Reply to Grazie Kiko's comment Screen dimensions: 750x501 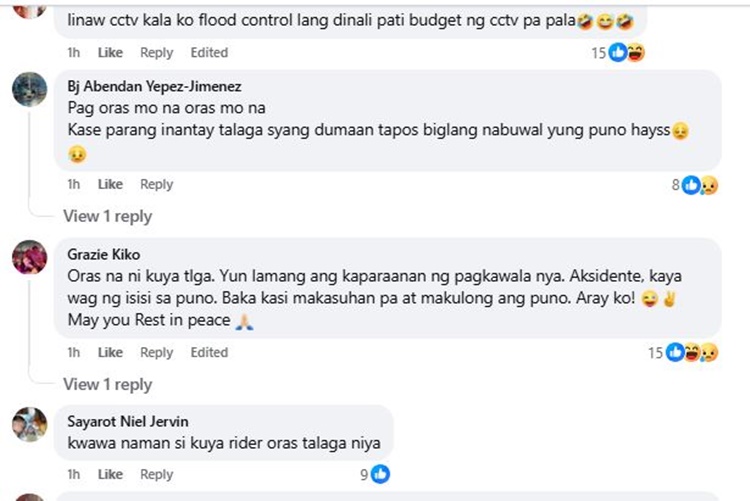(156, 352)
